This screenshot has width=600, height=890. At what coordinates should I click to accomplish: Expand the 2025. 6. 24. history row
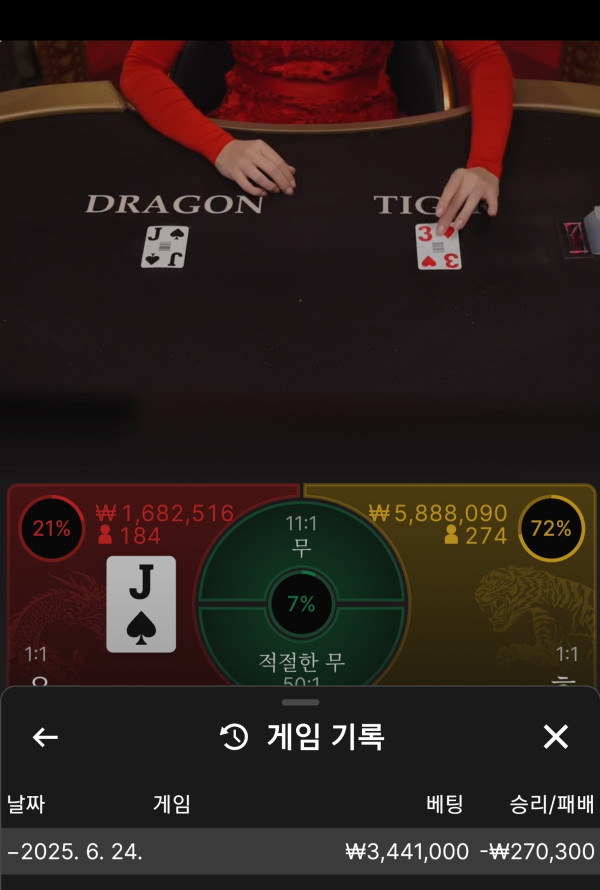tap(300, 852)
